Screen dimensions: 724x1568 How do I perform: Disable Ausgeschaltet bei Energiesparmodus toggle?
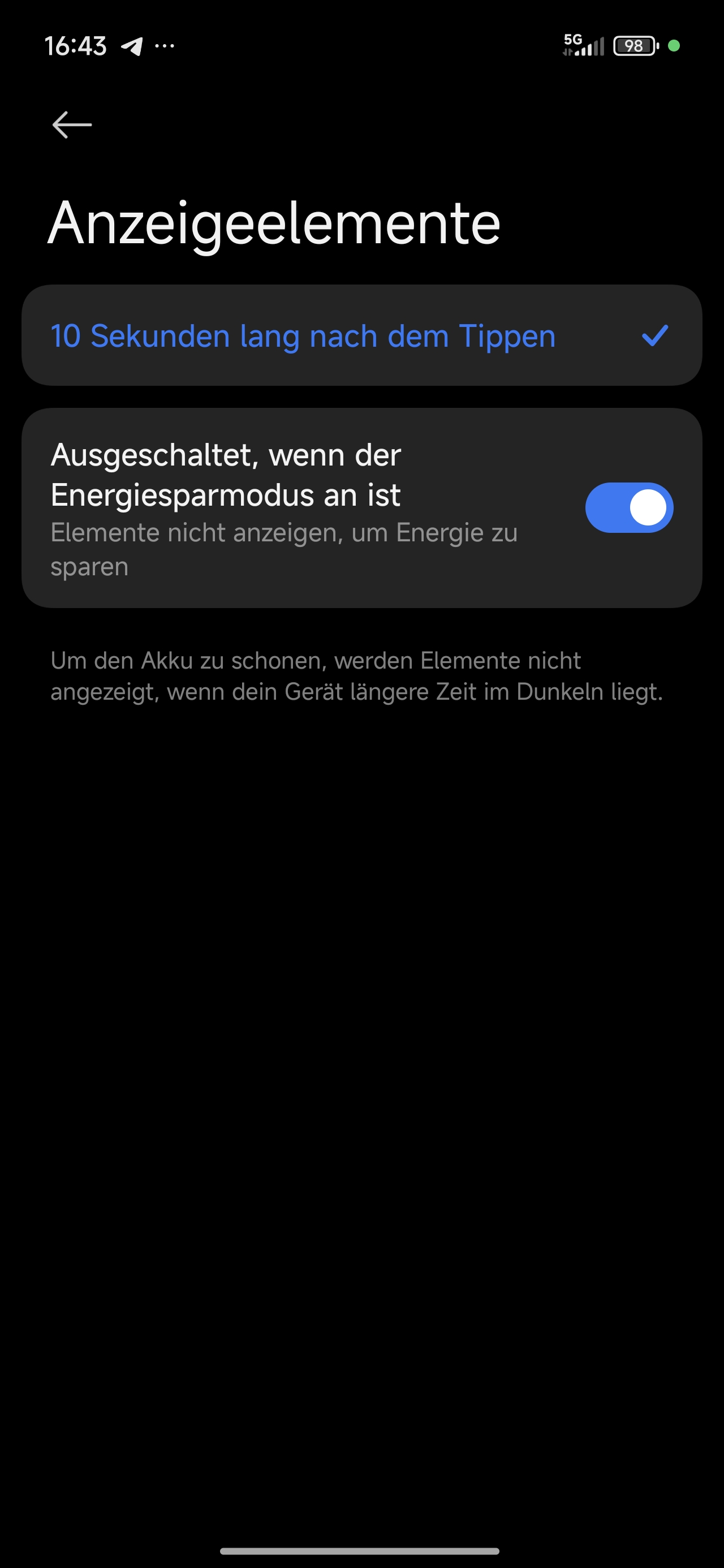pyautogui.click(x=628, y=507)
